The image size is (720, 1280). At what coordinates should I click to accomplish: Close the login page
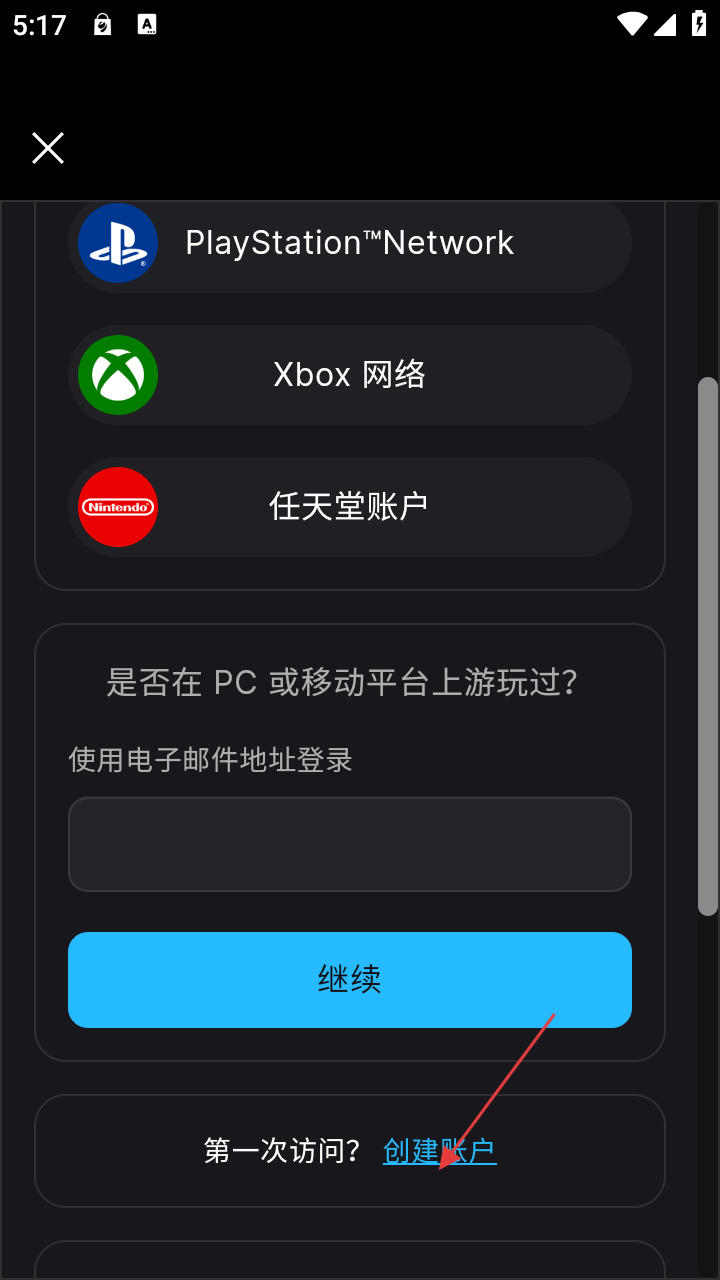[x=47, y=148]
